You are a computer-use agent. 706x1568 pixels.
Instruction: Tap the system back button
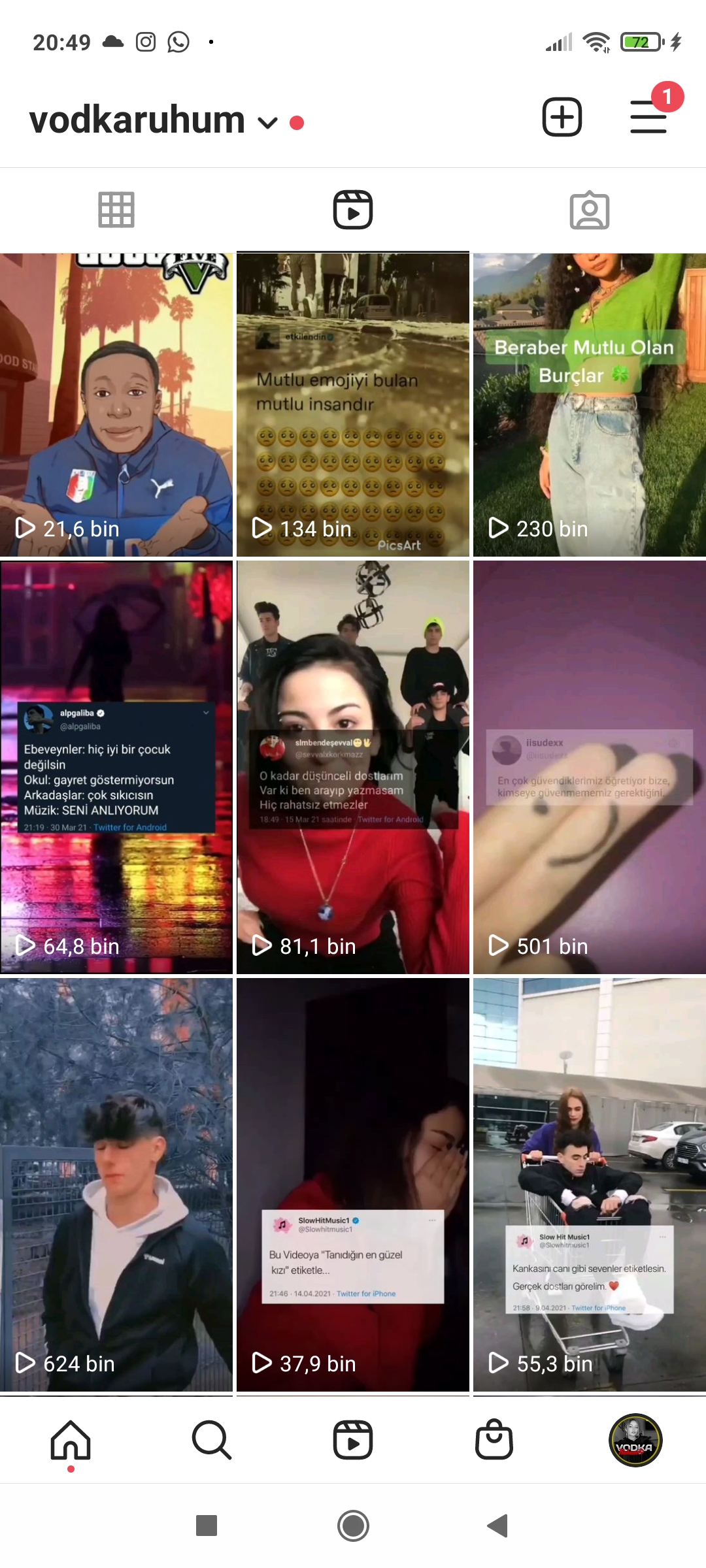pos(498,1526)
